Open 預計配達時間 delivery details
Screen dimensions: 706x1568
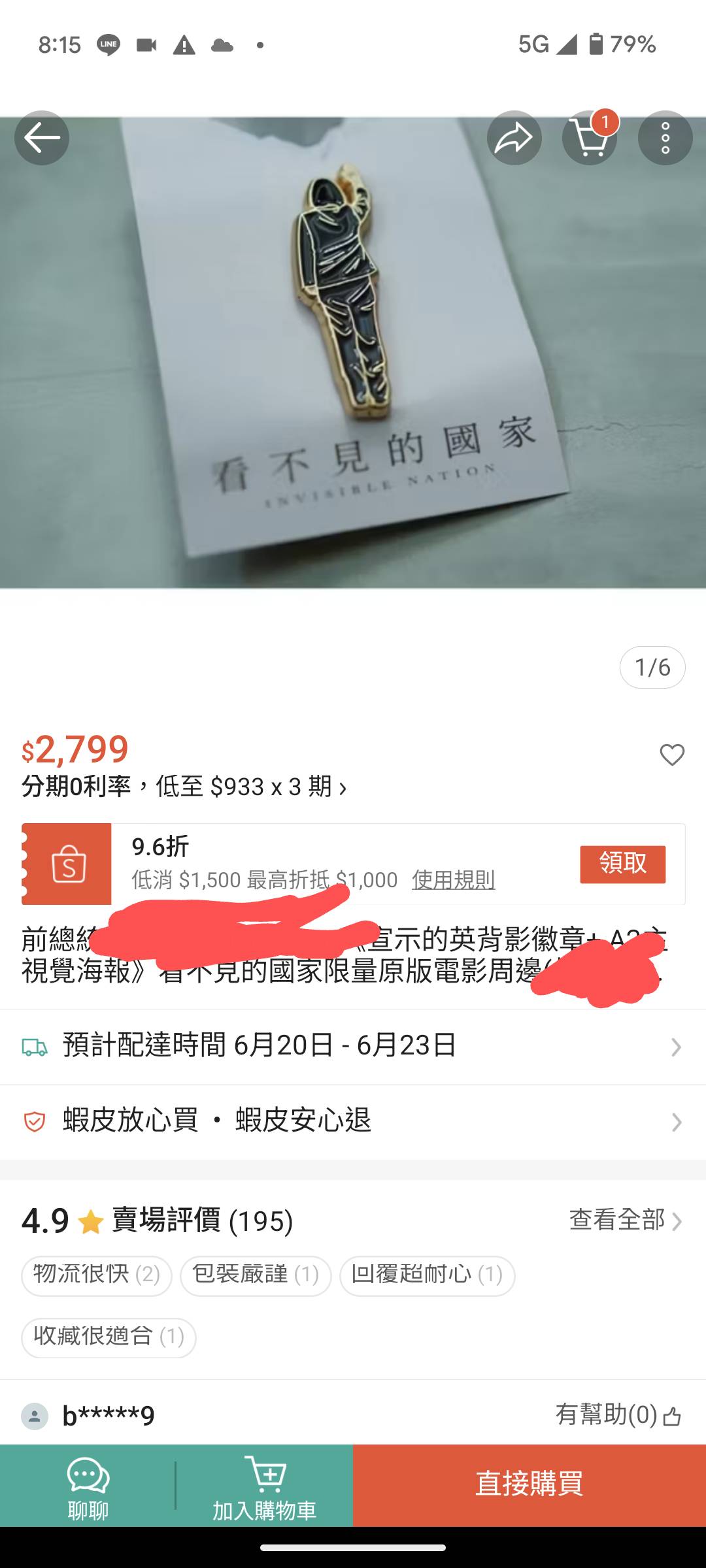(x=353, y=1046)
